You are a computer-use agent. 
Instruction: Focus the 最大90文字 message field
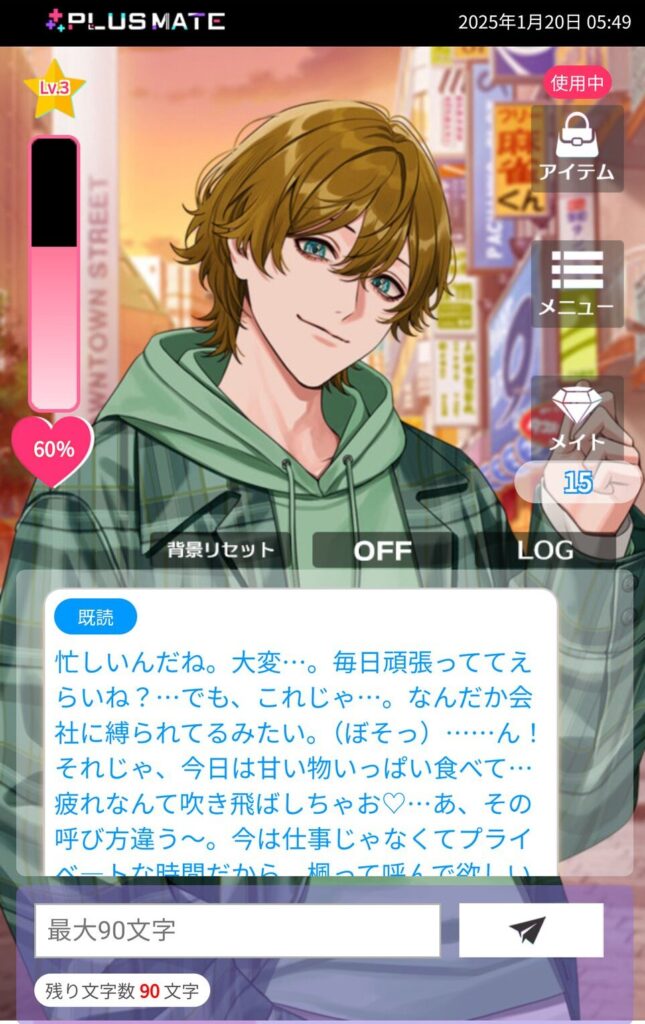[x=237, y=930]
